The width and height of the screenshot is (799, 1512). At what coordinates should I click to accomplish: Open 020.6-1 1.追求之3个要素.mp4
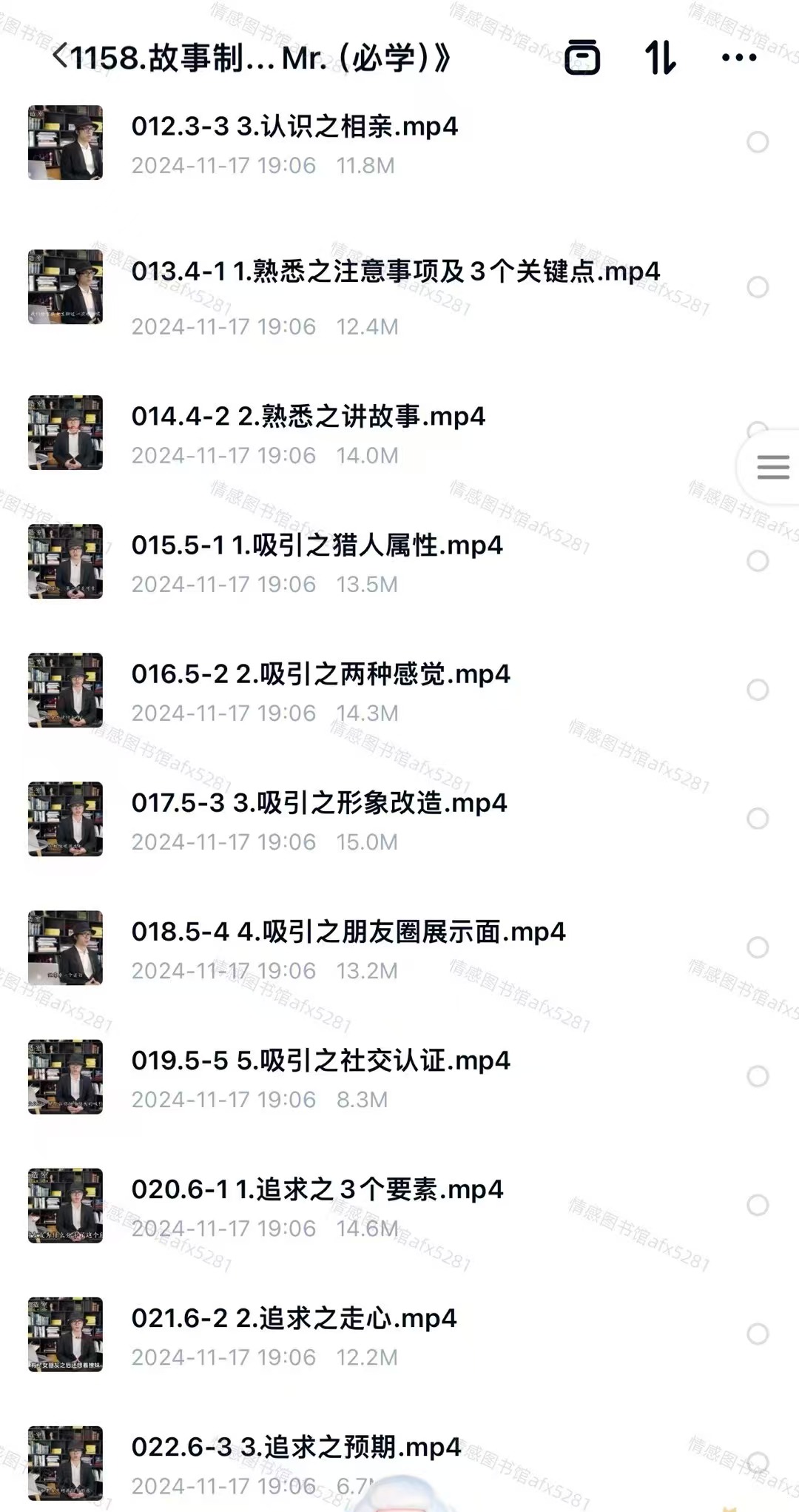coord(317,1189)
